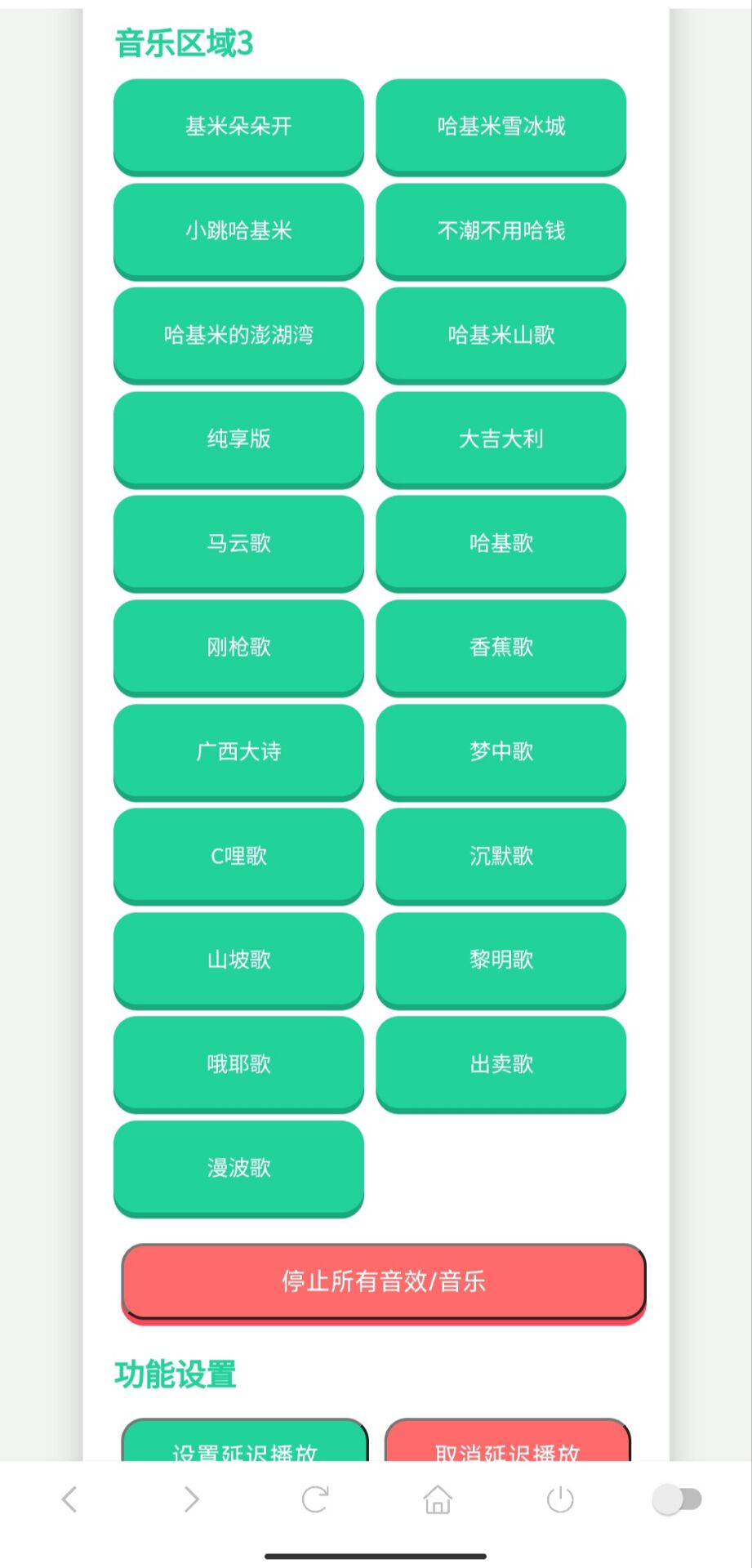Start 哈基米的澎湖湾 music
This screenshot has height=1568, width=752.
[238, 335]
